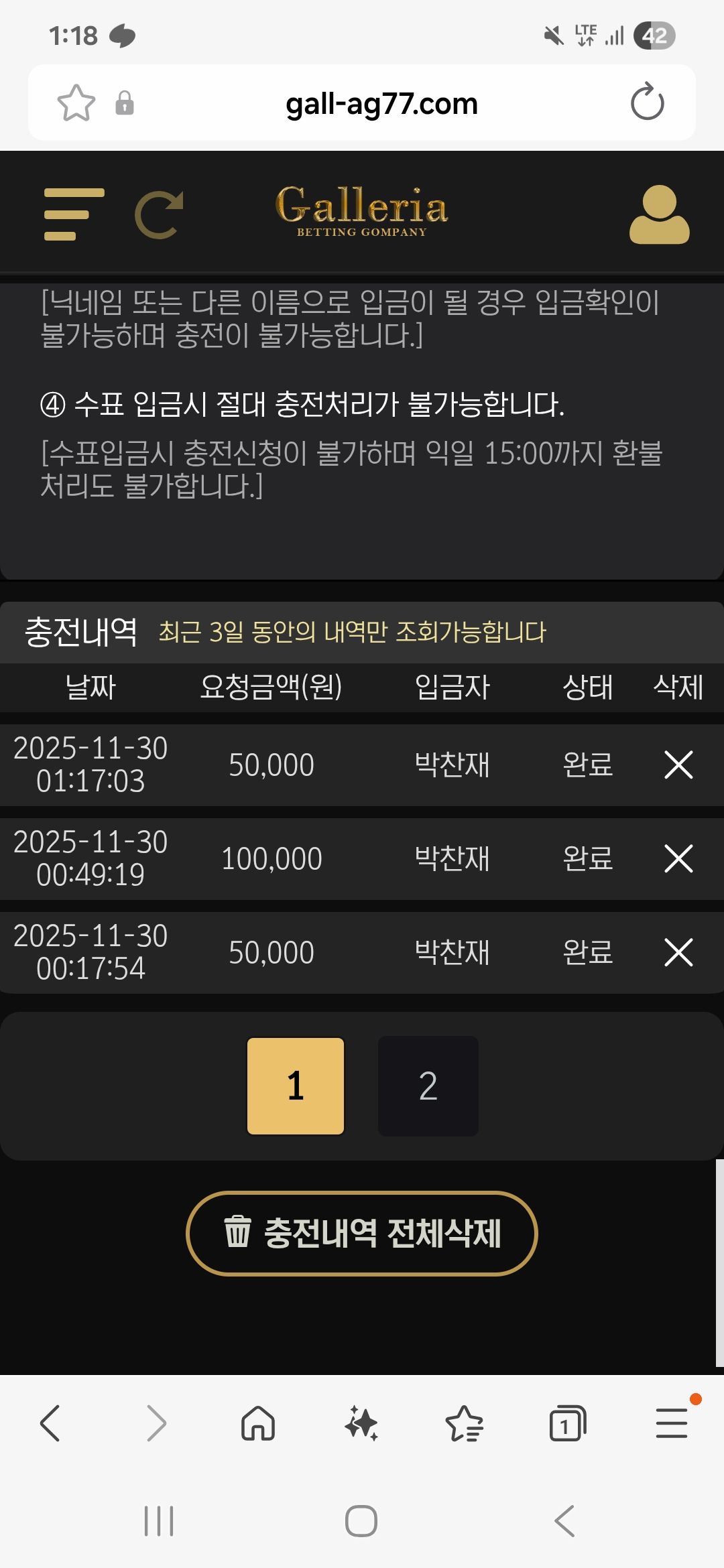
Task: Tap 충전내역 전체삭제 to delete all records
Action: click(x=362, y=1233)
